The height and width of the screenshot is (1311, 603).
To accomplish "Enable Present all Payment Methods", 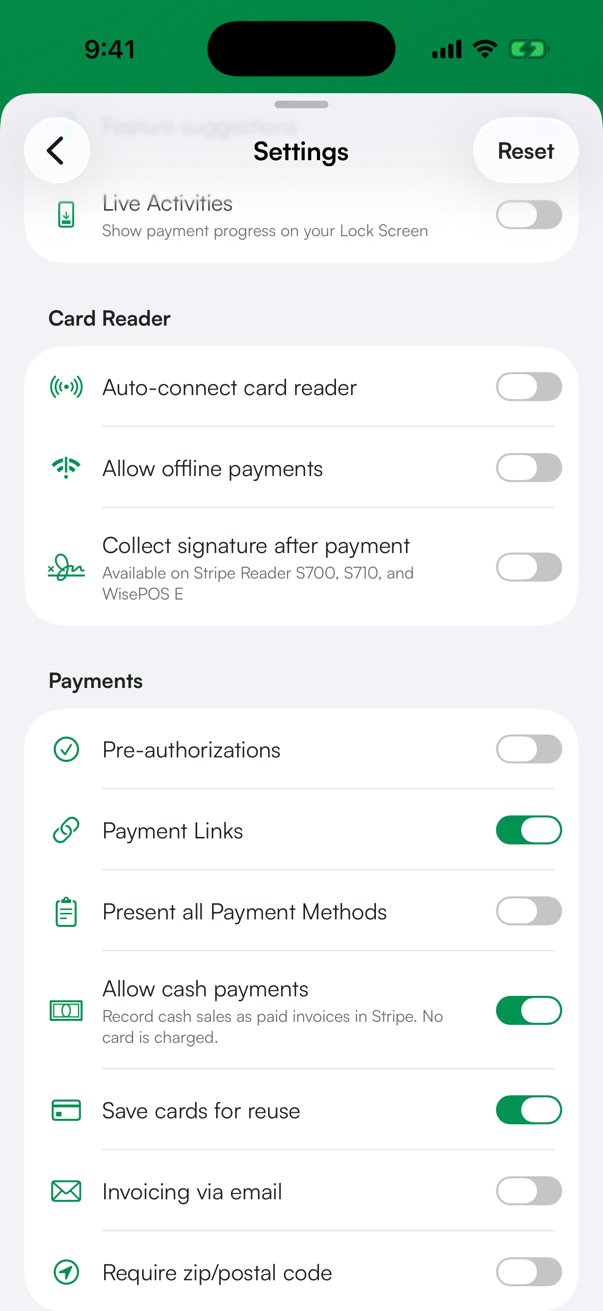I will coord(529,911).
